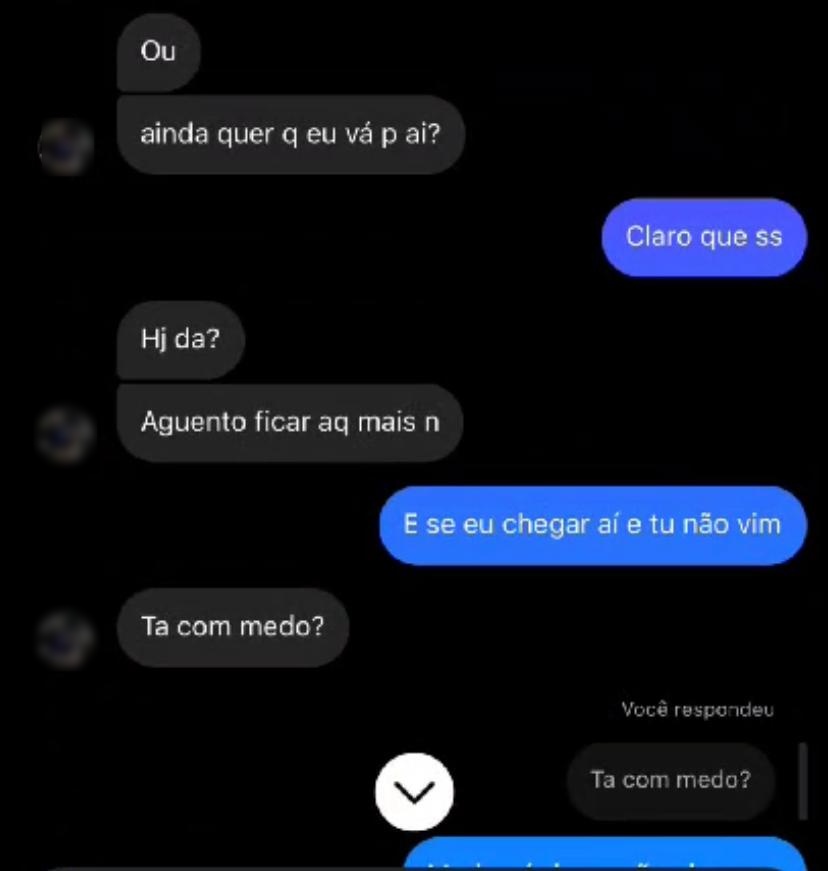The image size is (828, 871).
Task: Jump to latest messages with the down arrow
Action: coord(414,791)
